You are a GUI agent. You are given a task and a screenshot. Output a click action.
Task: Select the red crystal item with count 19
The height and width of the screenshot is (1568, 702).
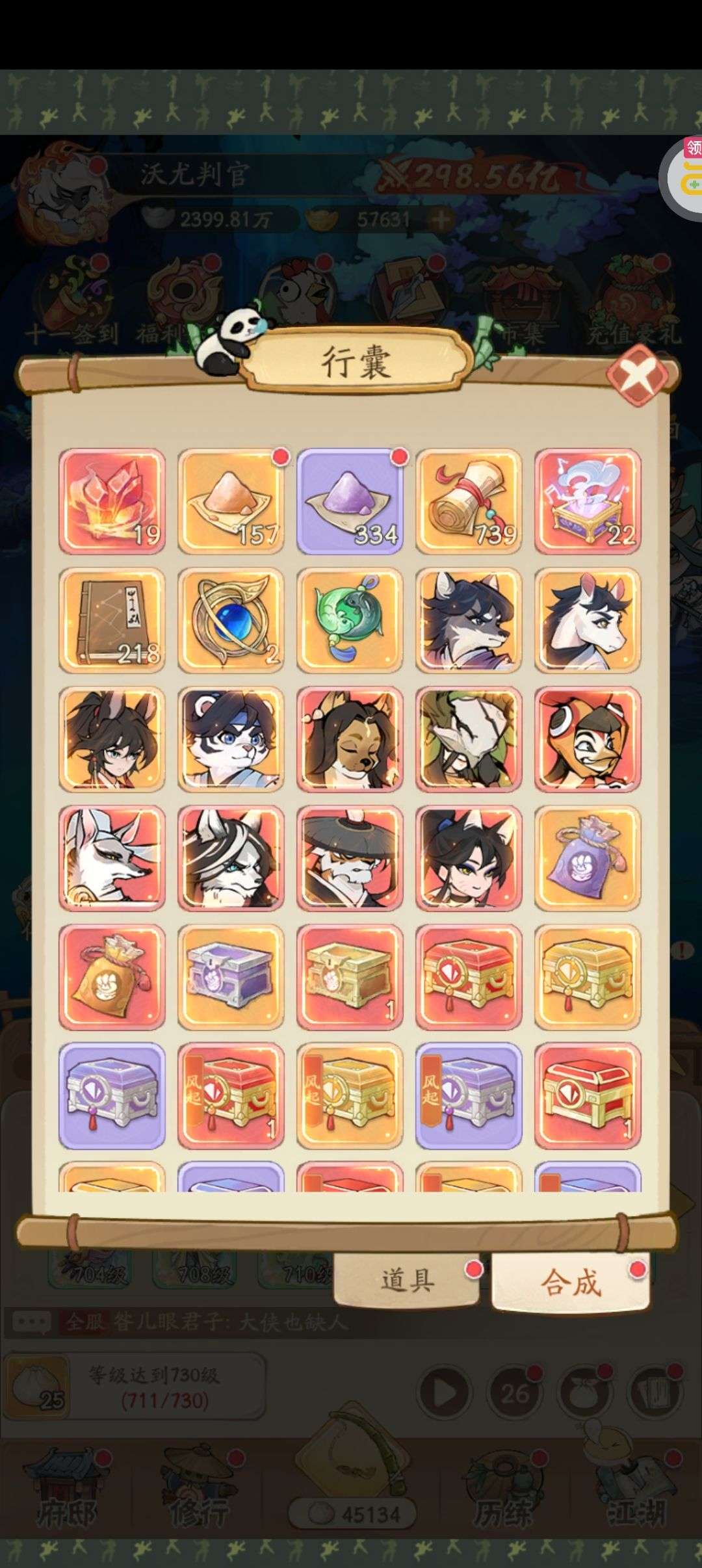112,501
